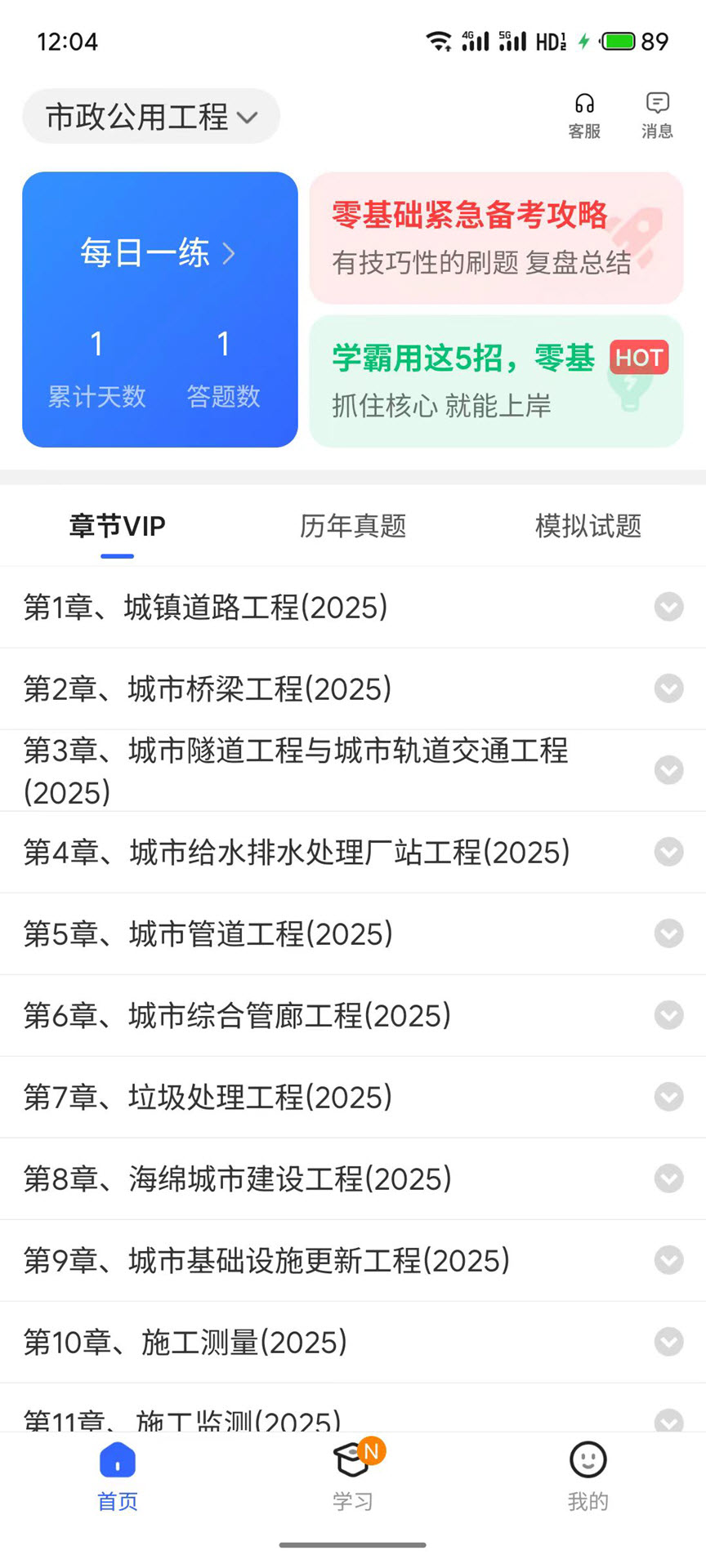Screen dimensions: 706x1568
Task: Expand 第8章、海绵城市建设工程(2025) chapter
Action: coord(668,1178)
